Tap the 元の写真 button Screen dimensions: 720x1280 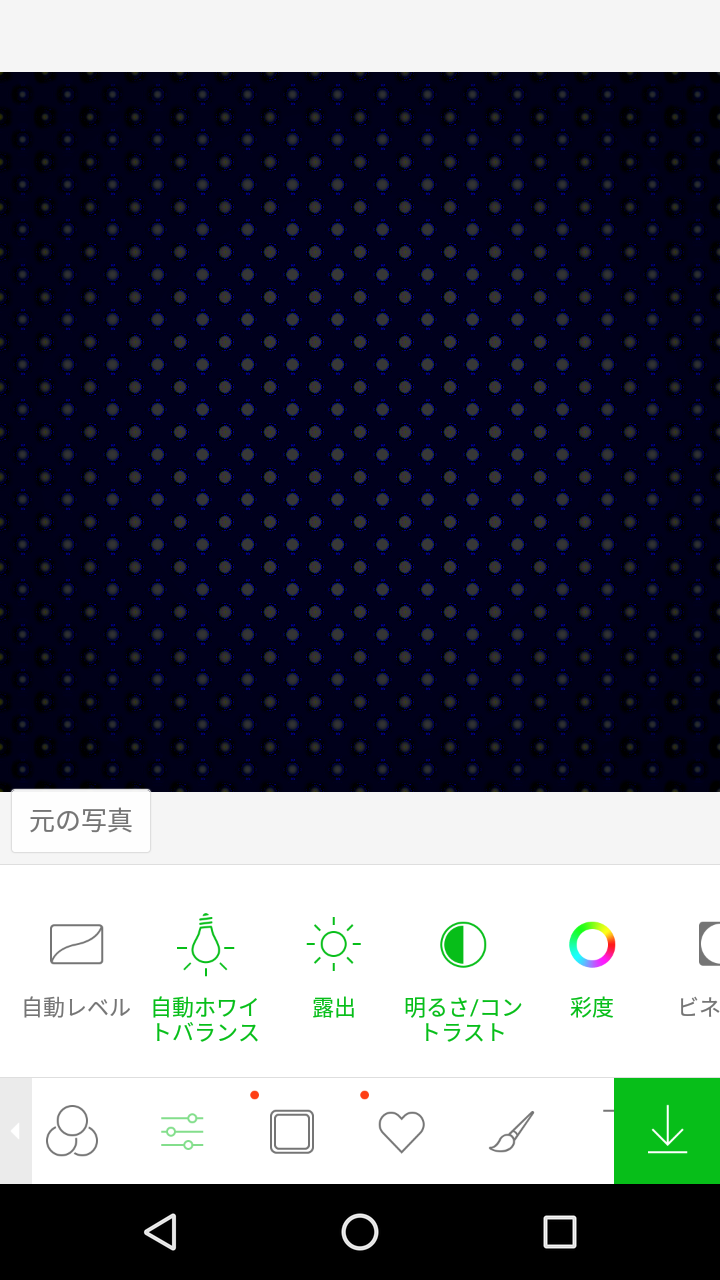click(81, 821)
